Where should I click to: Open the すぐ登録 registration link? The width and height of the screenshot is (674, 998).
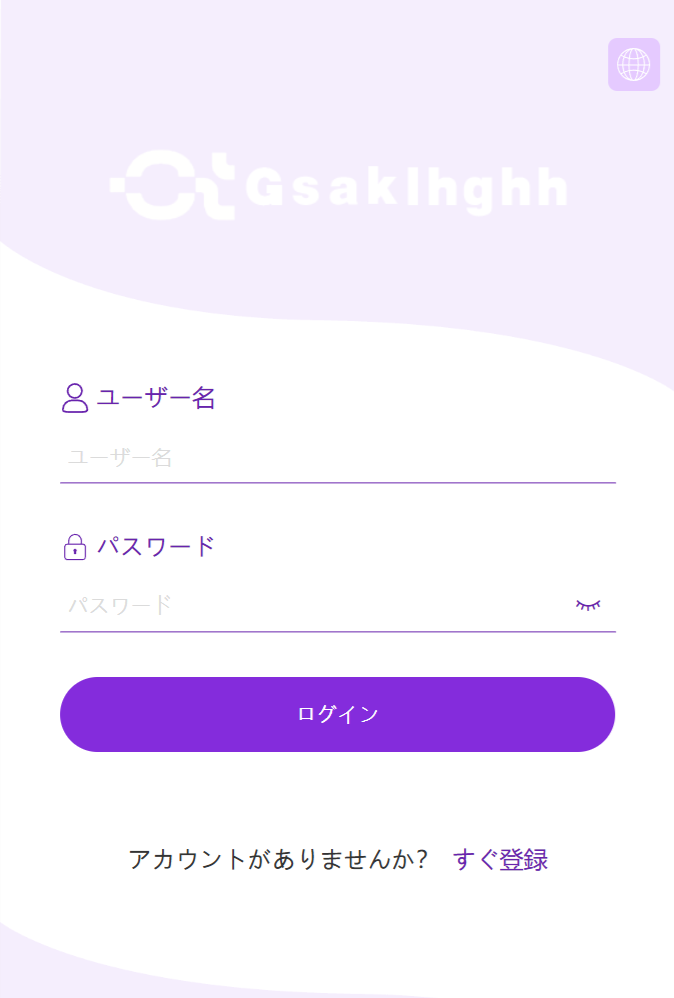(x=500, y=860)
